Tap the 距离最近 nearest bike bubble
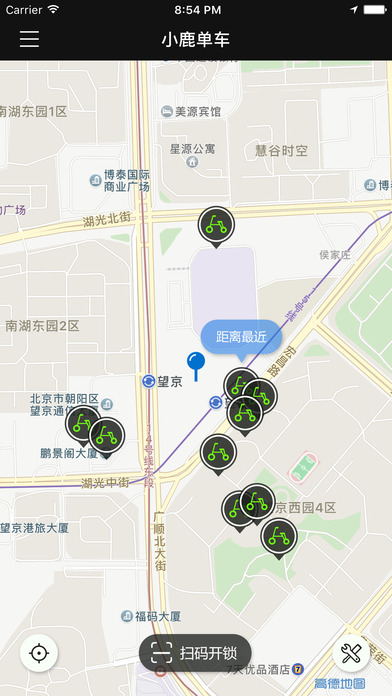 241,338
